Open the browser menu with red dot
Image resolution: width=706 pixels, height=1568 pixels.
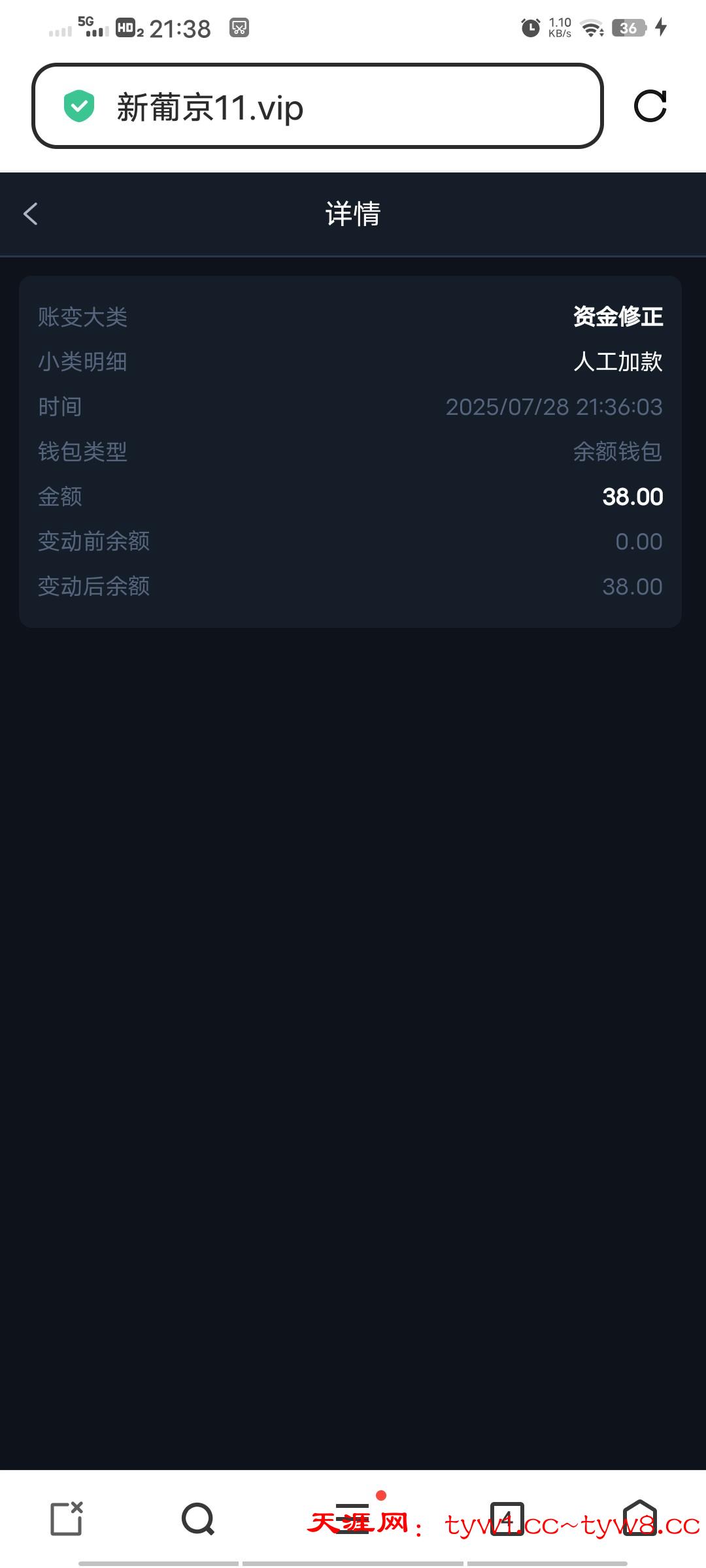353,1518
